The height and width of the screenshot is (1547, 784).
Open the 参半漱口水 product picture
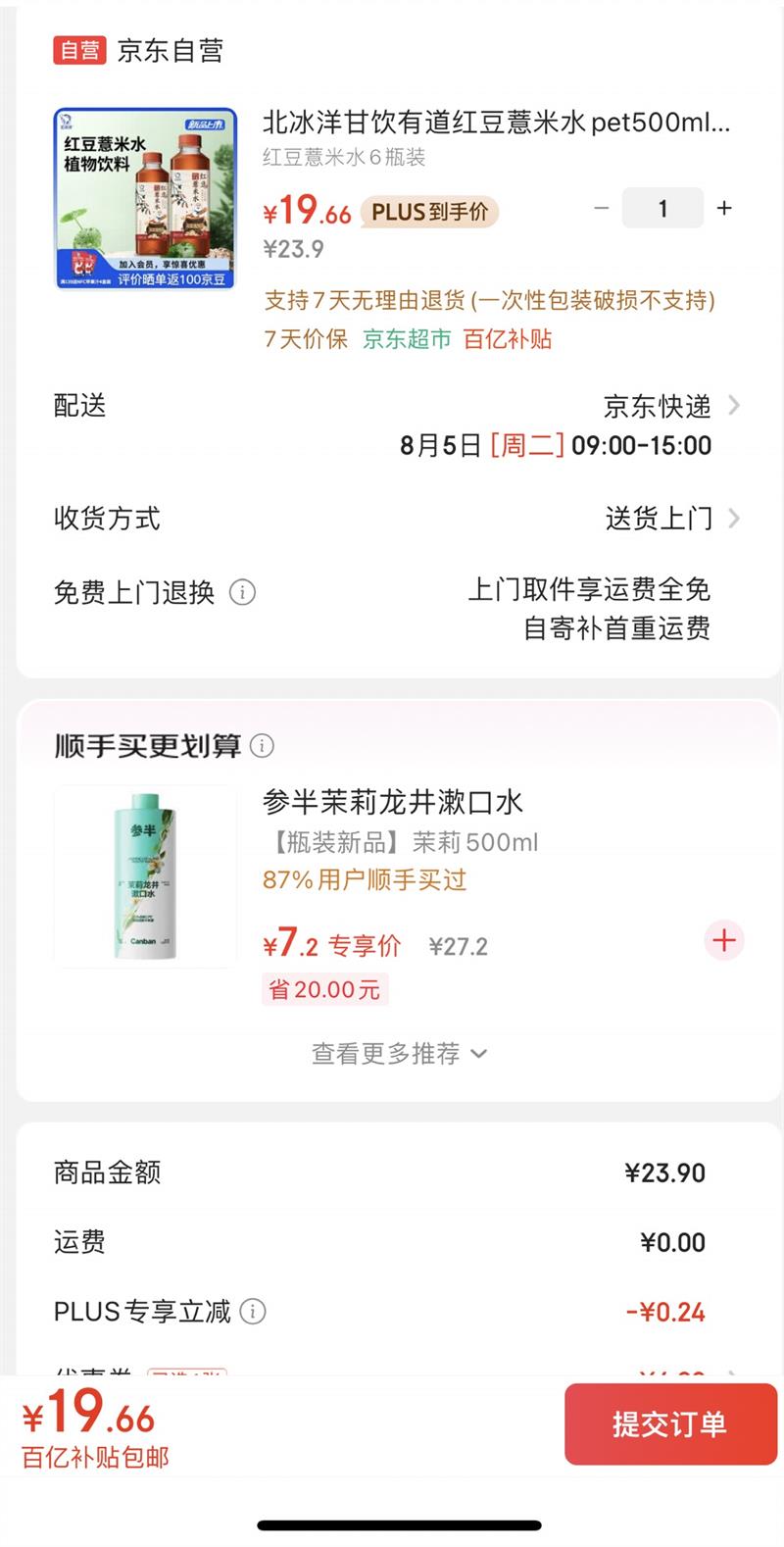pyautogui.click(x=145, y=875)
